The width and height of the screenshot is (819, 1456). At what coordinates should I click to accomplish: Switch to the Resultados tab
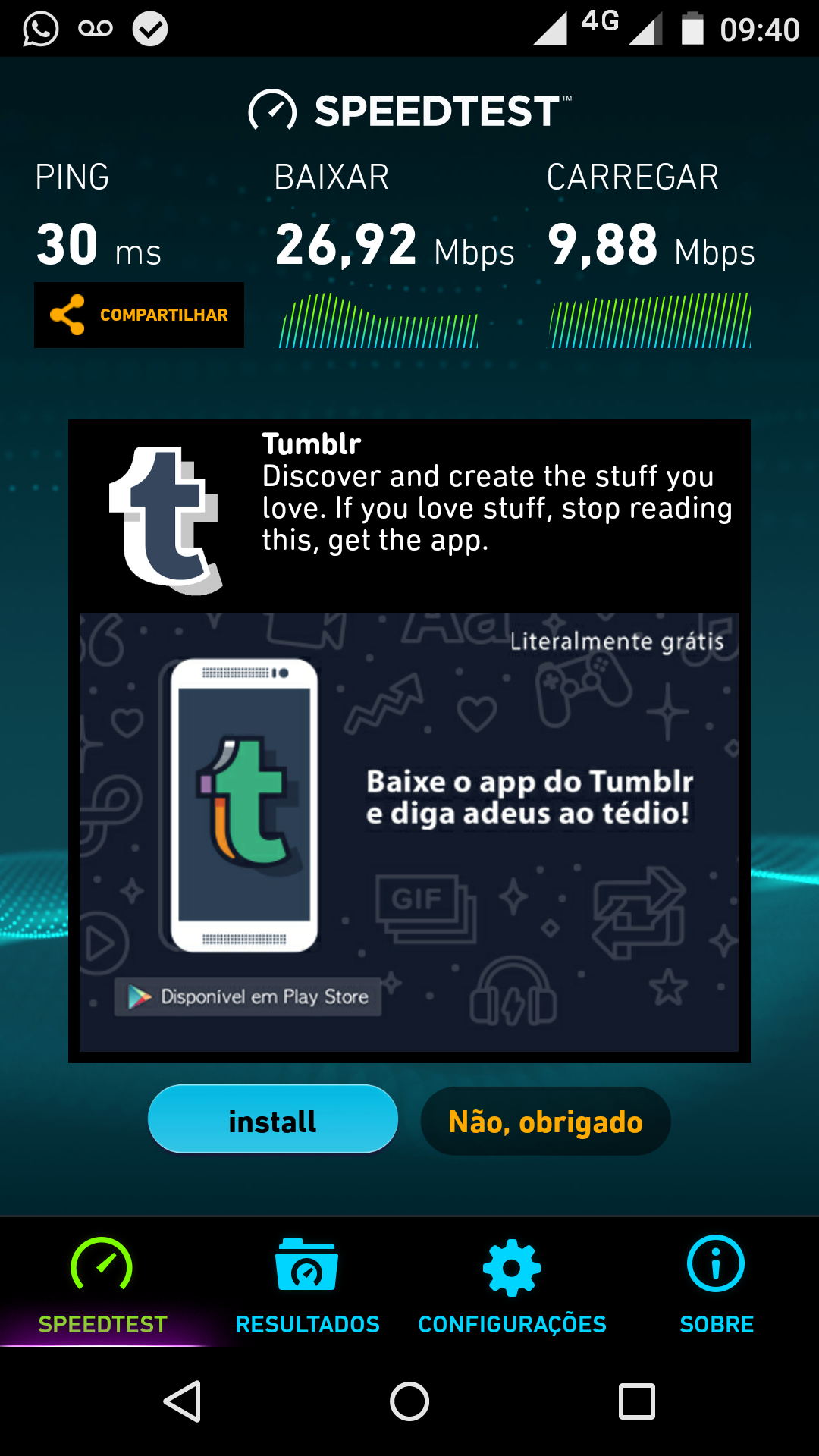point(307,1283)
